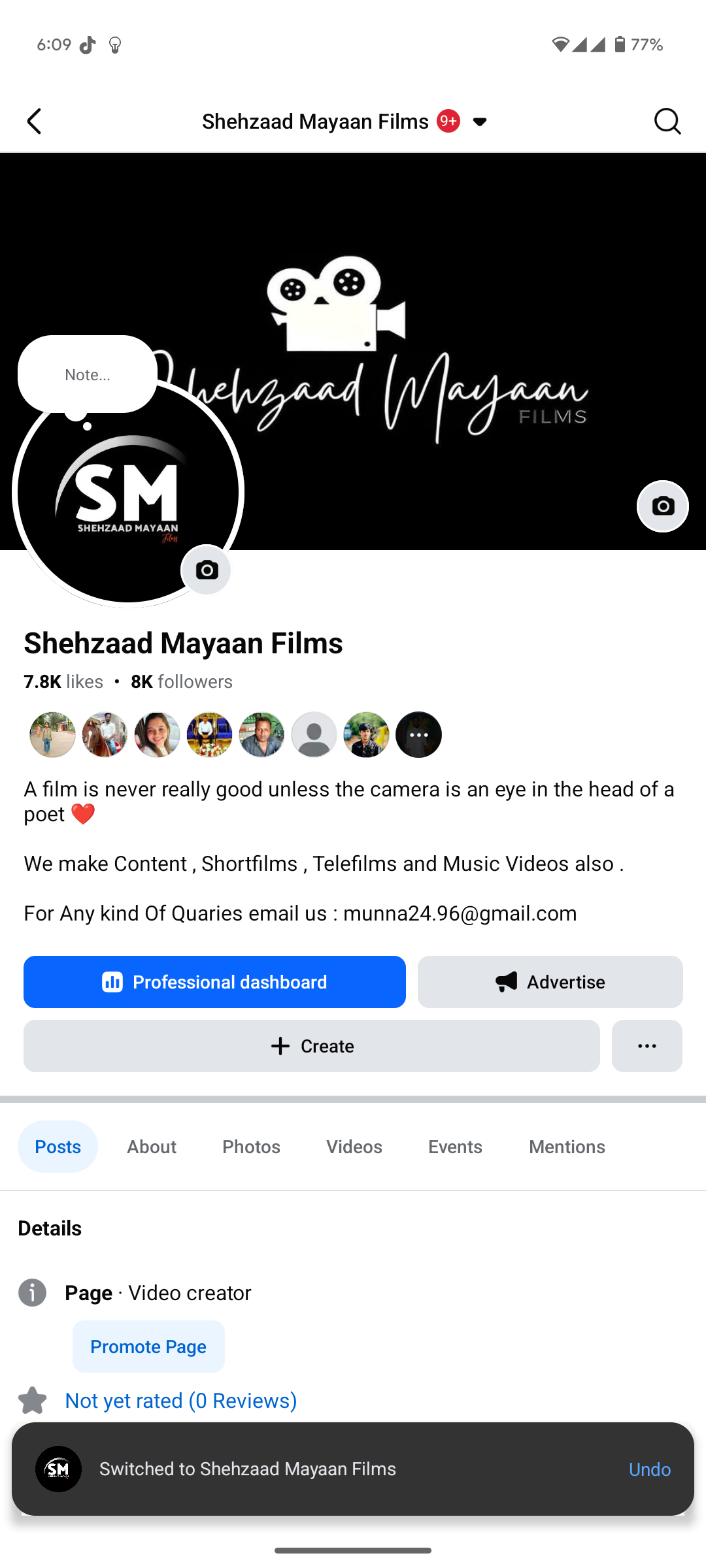706x1568 pixels.
Task: Switch to the About tab
Action: (x=152, y=1147)
